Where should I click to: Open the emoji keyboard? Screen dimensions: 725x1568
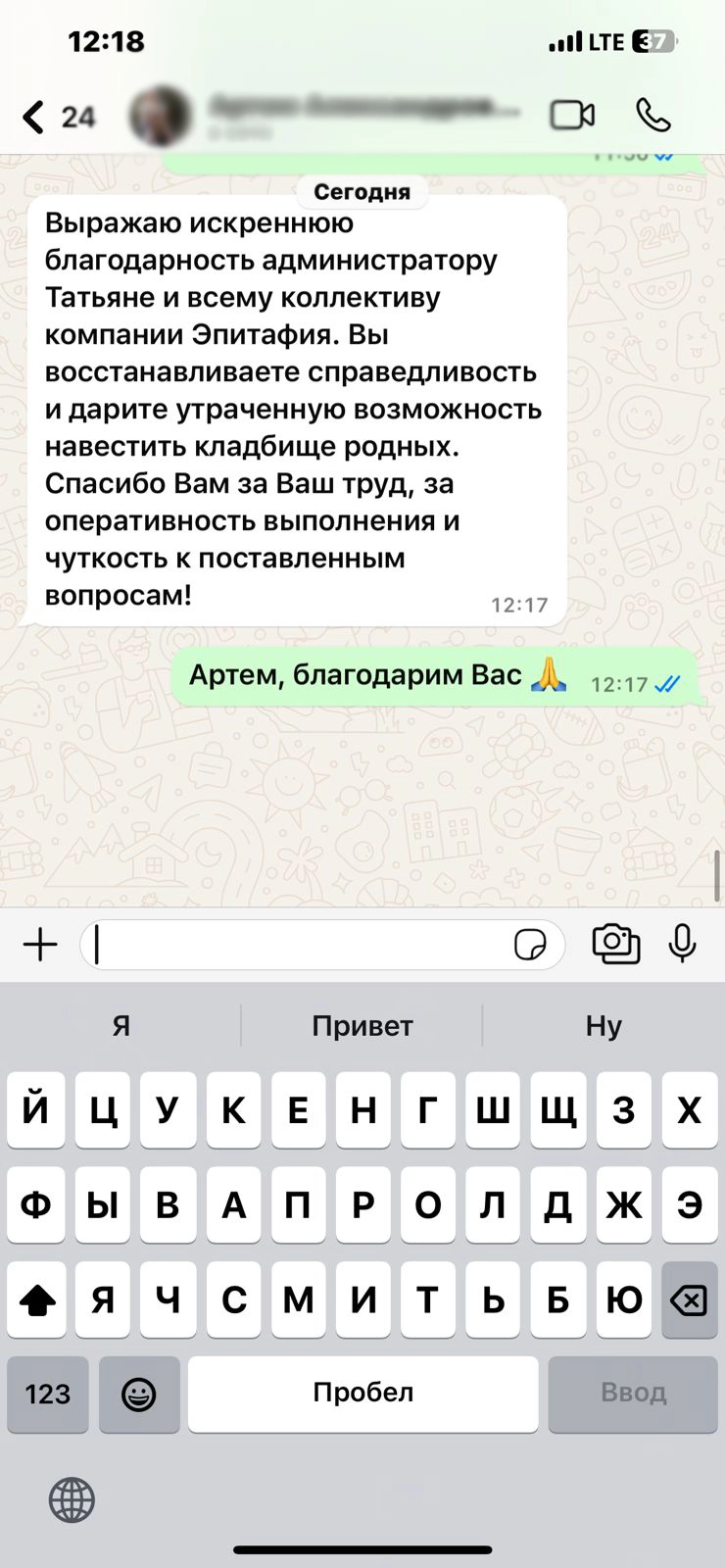click(x=138, y=1394)
